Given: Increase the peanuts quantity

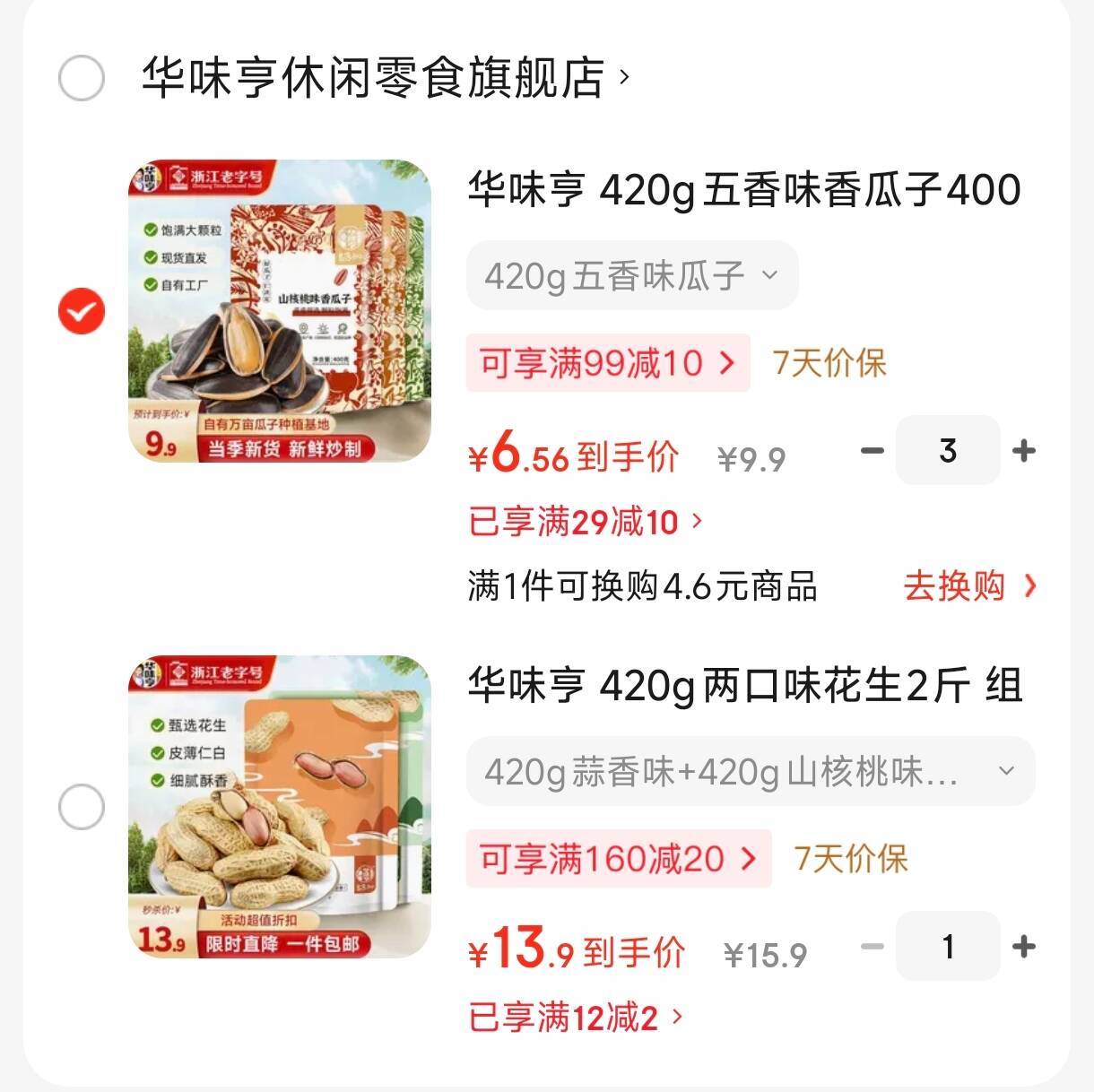Looking at the screenshot, I should pyautogui.click(x=1023, y=947).
